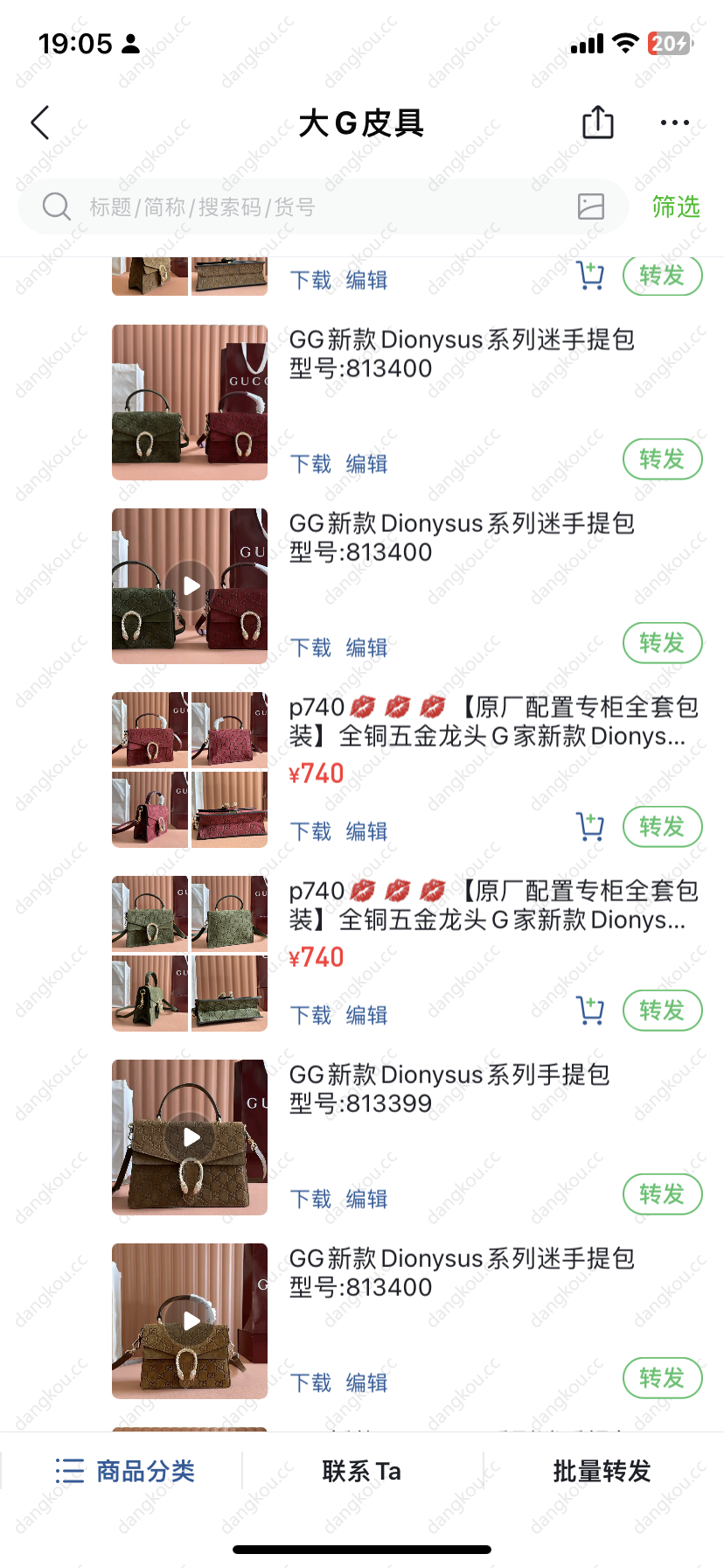Share the 大G皮具 shop page
The height and width of the screenshot is (1568, 724).
(x=598, y=122)
